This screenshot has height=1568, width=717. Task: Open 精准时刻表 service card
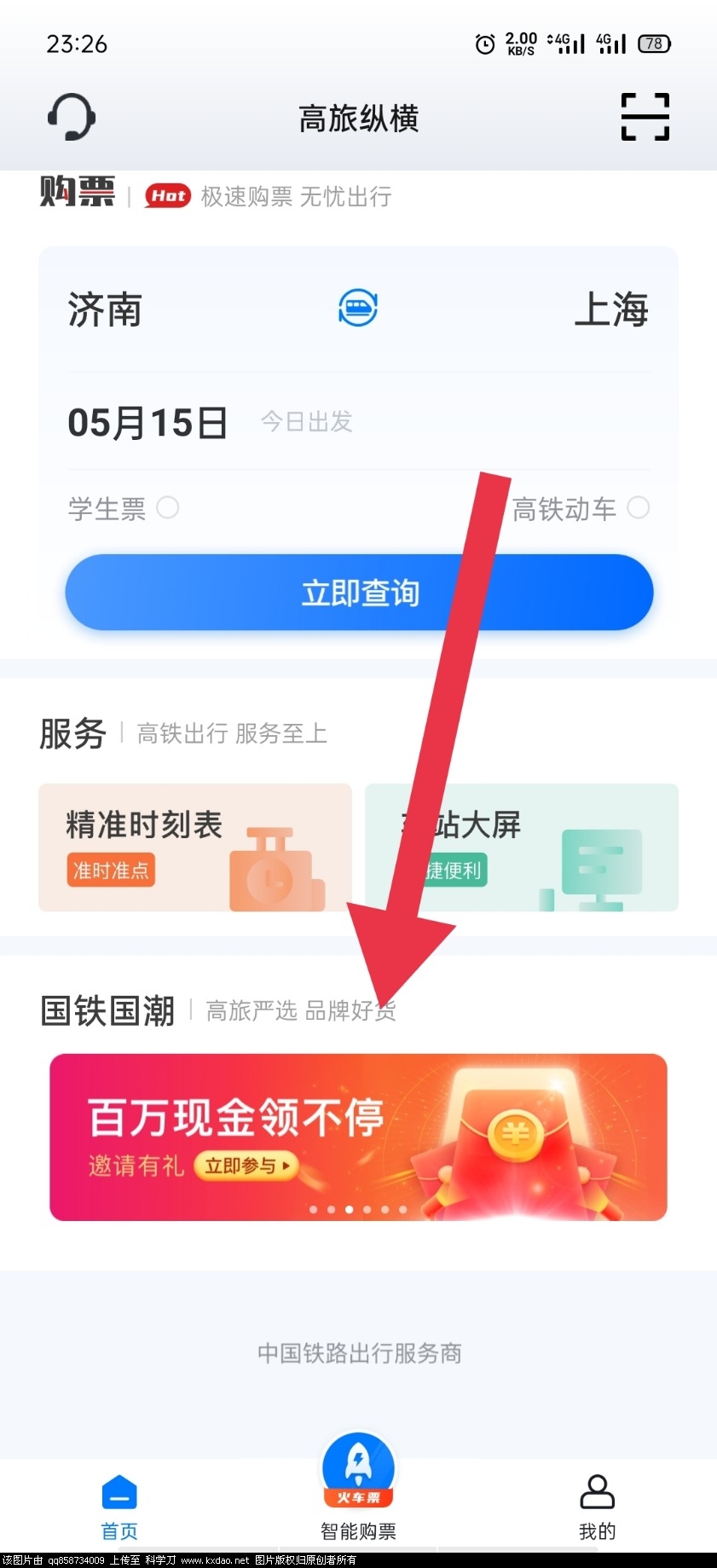click(x=194, y=847)
